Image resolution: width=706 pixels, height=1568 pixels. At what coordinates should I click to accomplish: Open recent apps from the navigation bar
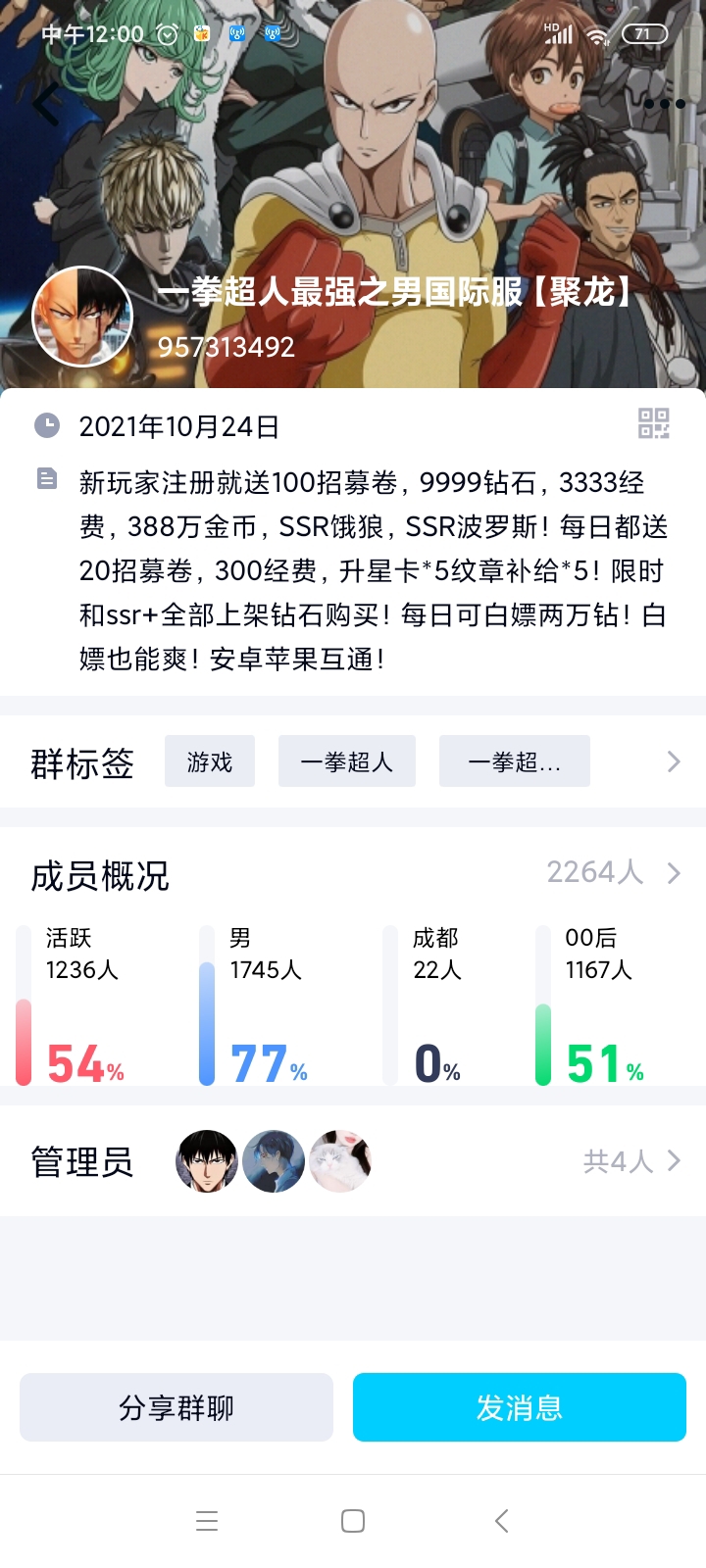coord(207,1521)
